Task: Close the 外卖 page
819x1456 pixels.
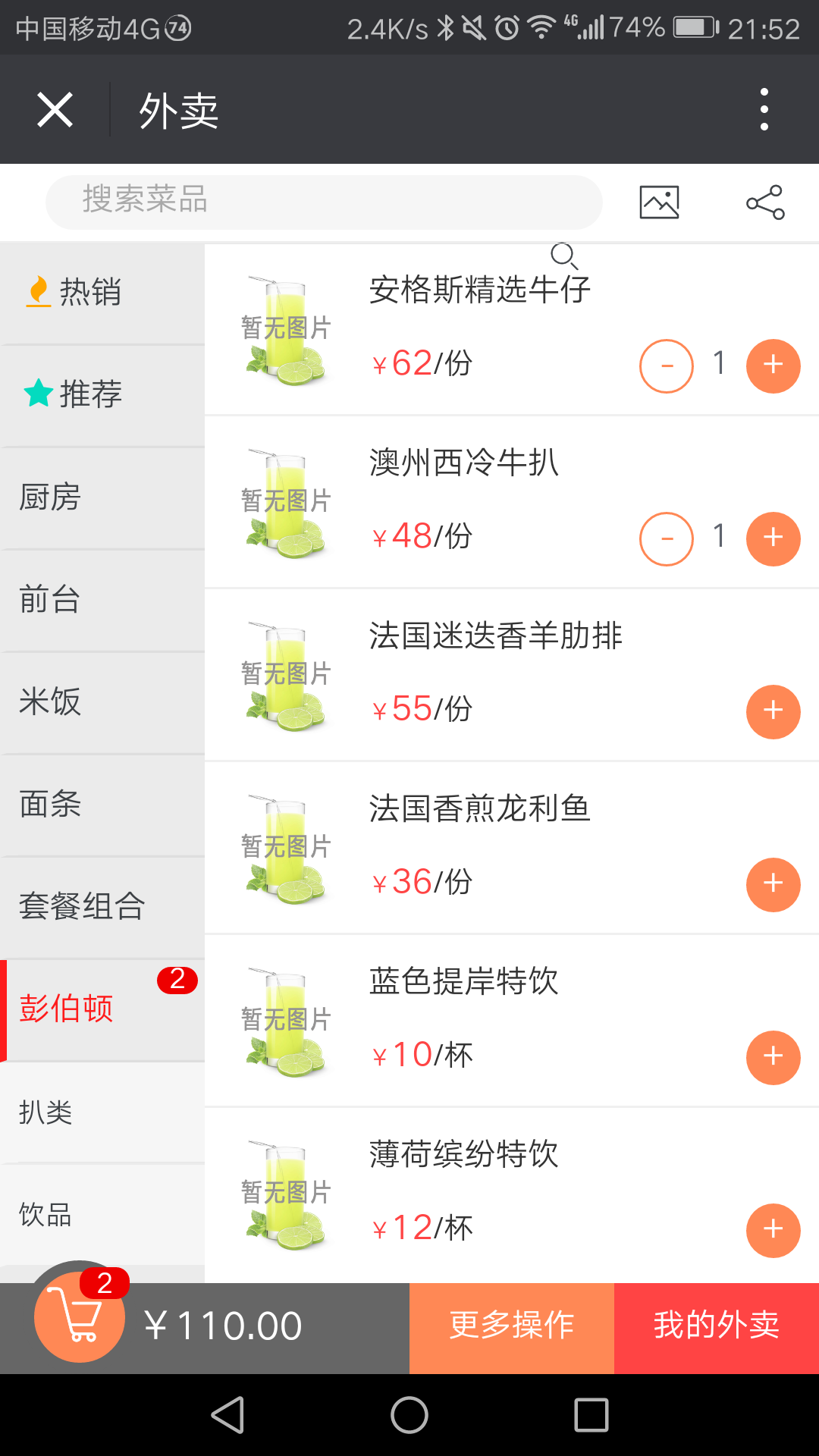Action: [x=55, y=110]
